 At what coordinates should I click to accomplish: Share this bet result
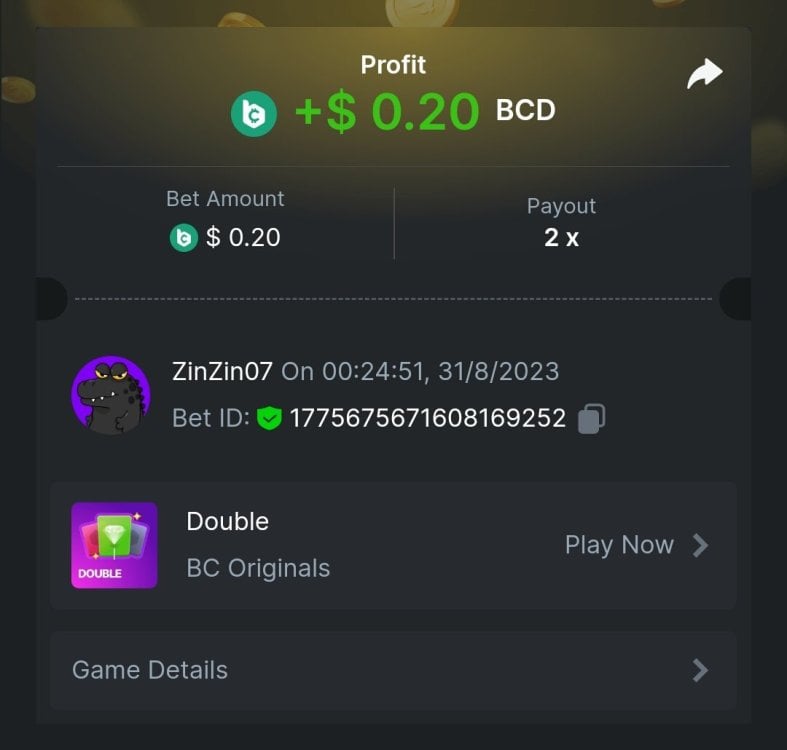[x=704, y=75]
